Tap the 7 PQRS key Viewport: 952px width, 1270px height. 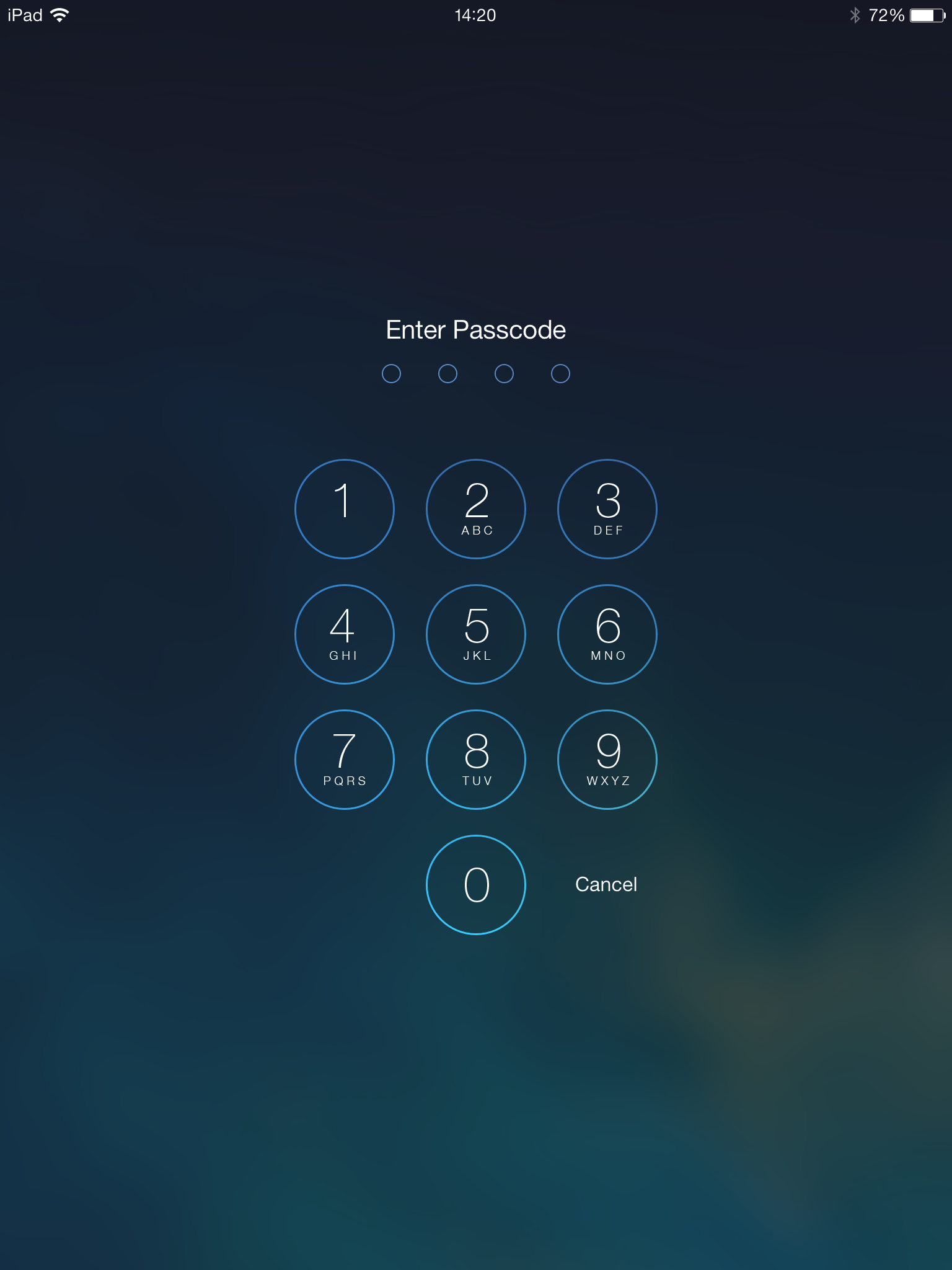(x=344, y=759)
